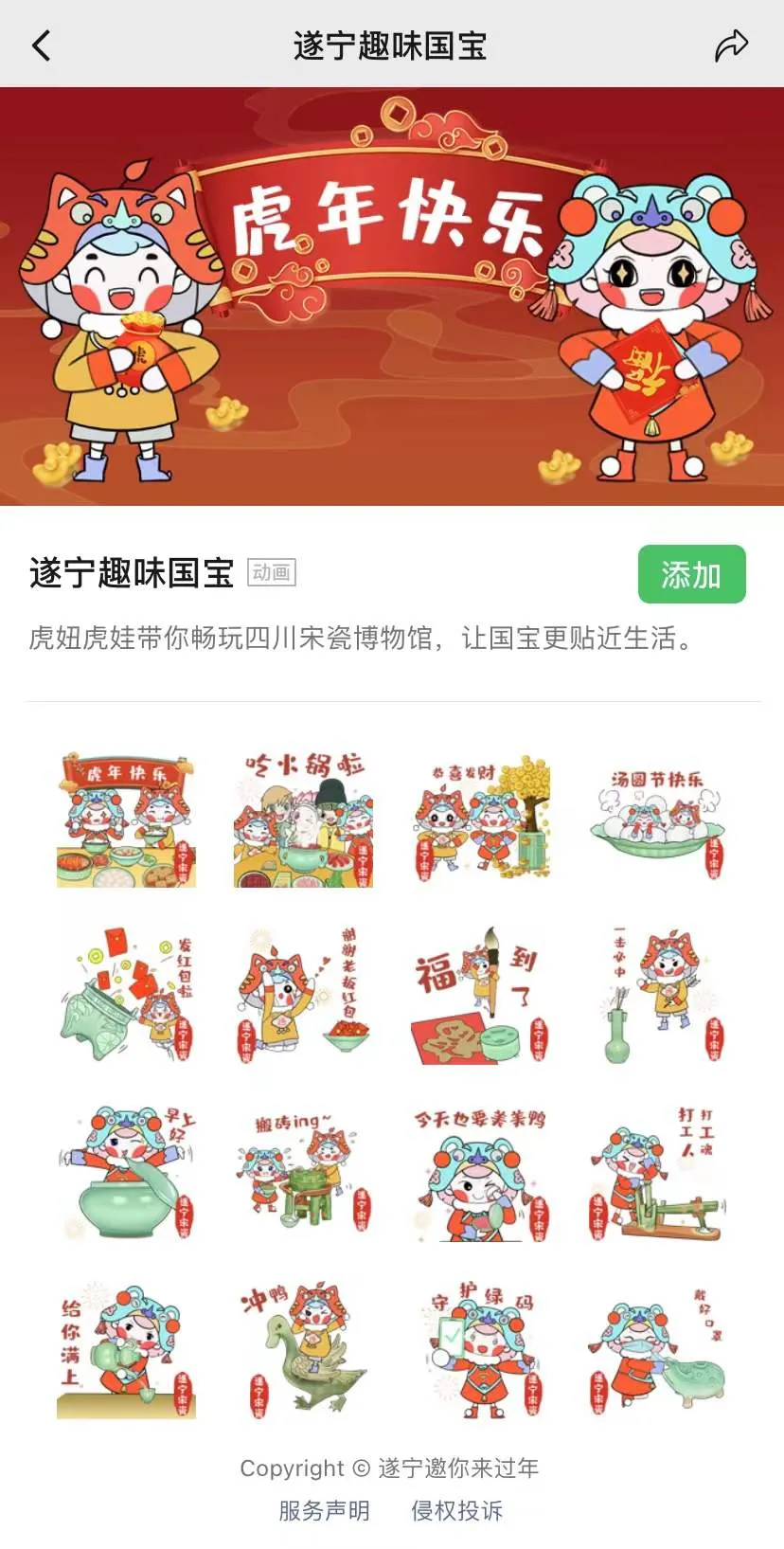Tap the green 添加 button
The height and width of the screenshot is (1549, 784).
click(x=691, y=574)
